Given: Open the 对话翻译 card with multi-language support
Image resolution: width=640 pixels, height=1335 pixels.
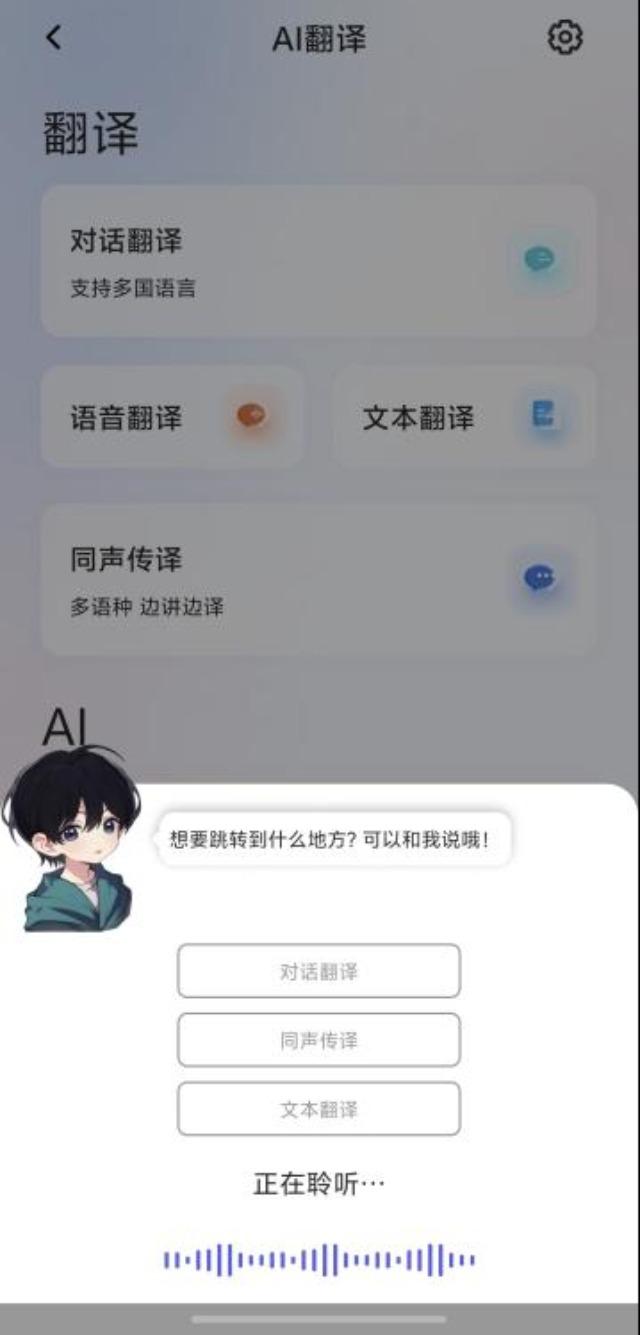Looking at the screenshot, I should (x=318, y=261).
